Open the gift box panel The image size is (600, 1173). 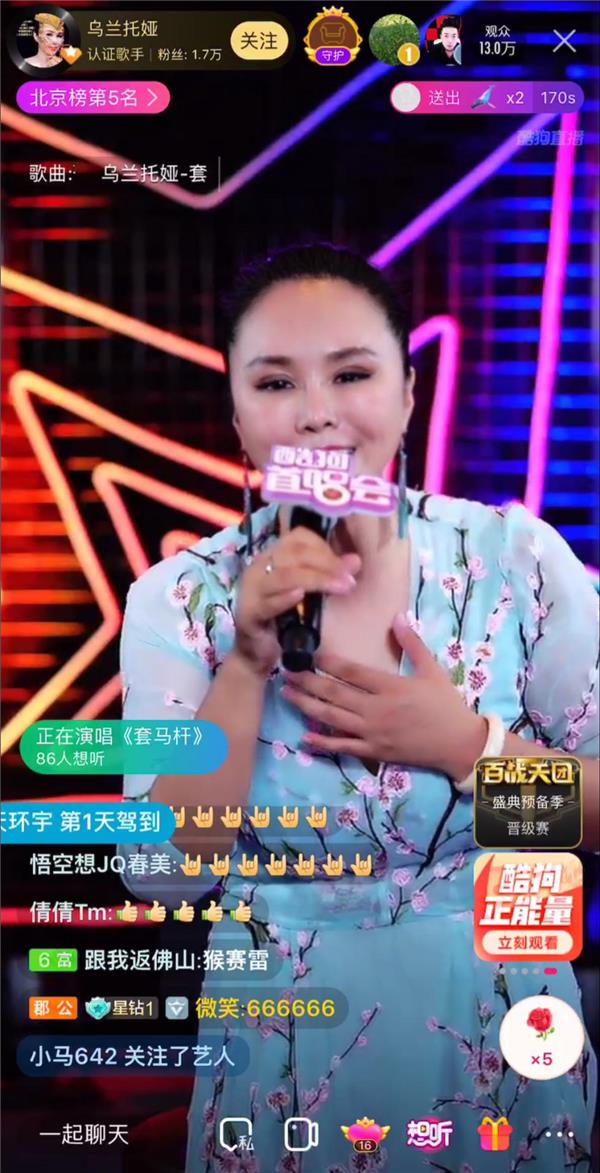tap(494, 1133)
